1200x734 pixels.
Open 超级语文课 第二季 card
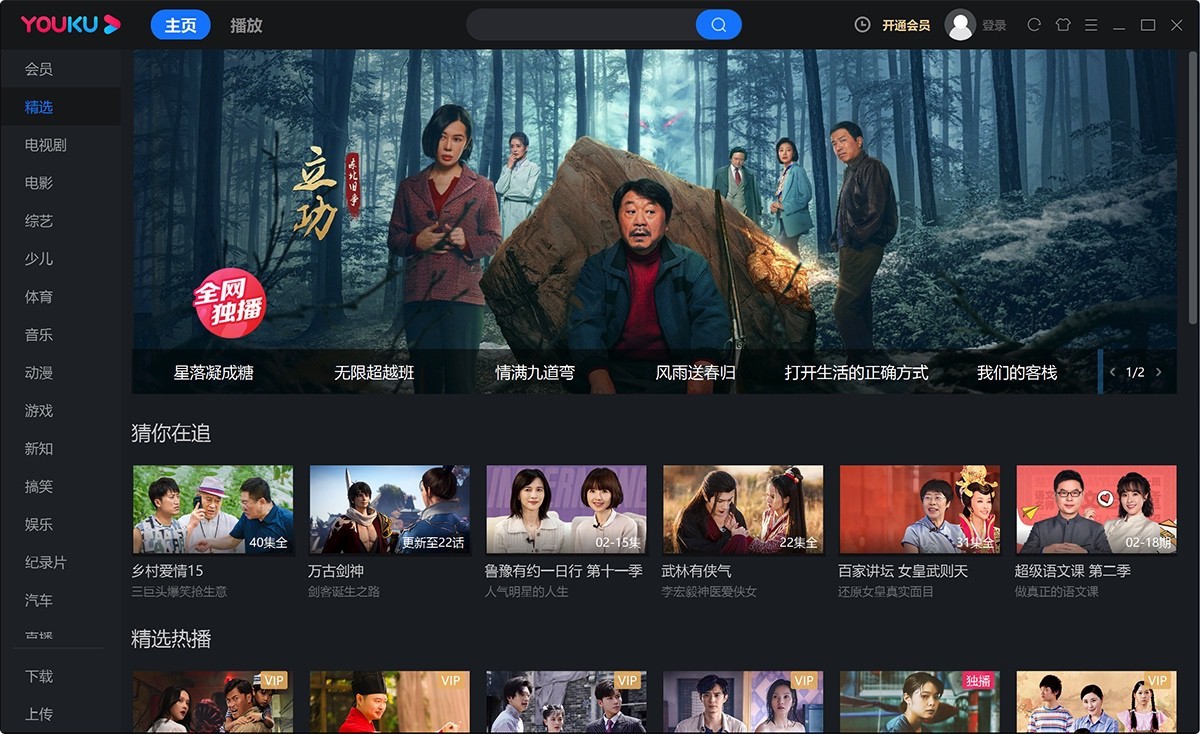[1096, 509]
